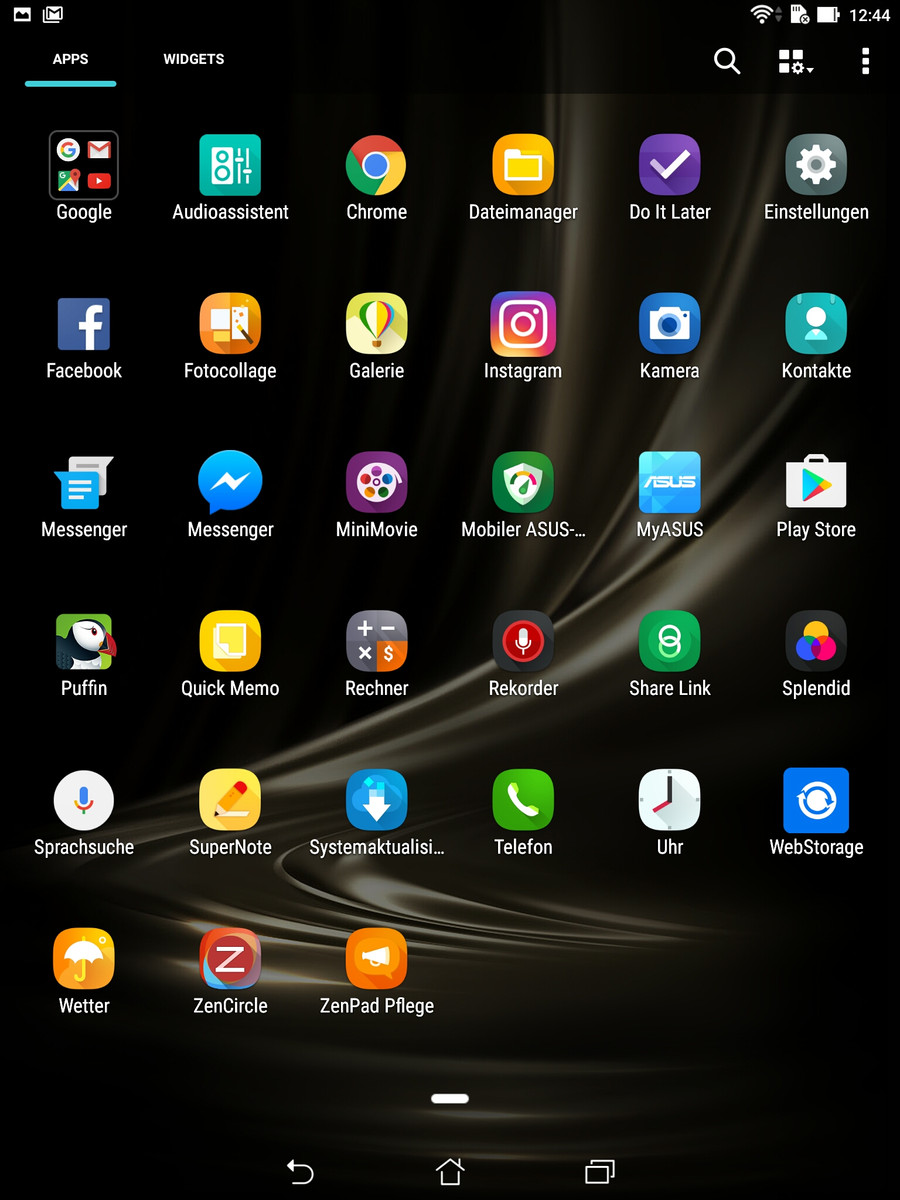
Task: Launch the Wetter weather app
Action: (84, 960)
